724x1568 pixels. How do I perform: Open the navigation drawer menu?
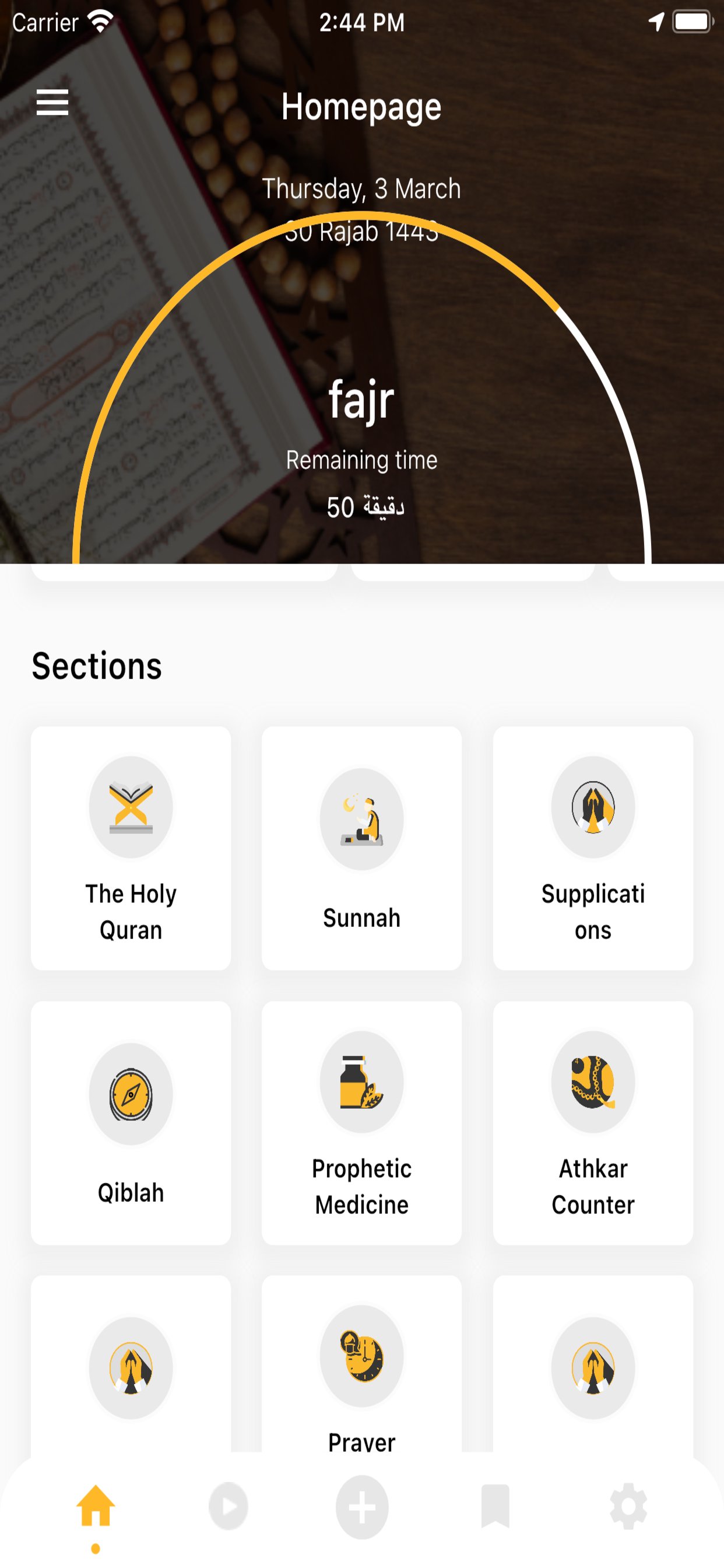pyautogui.click(x=52, y=103)
